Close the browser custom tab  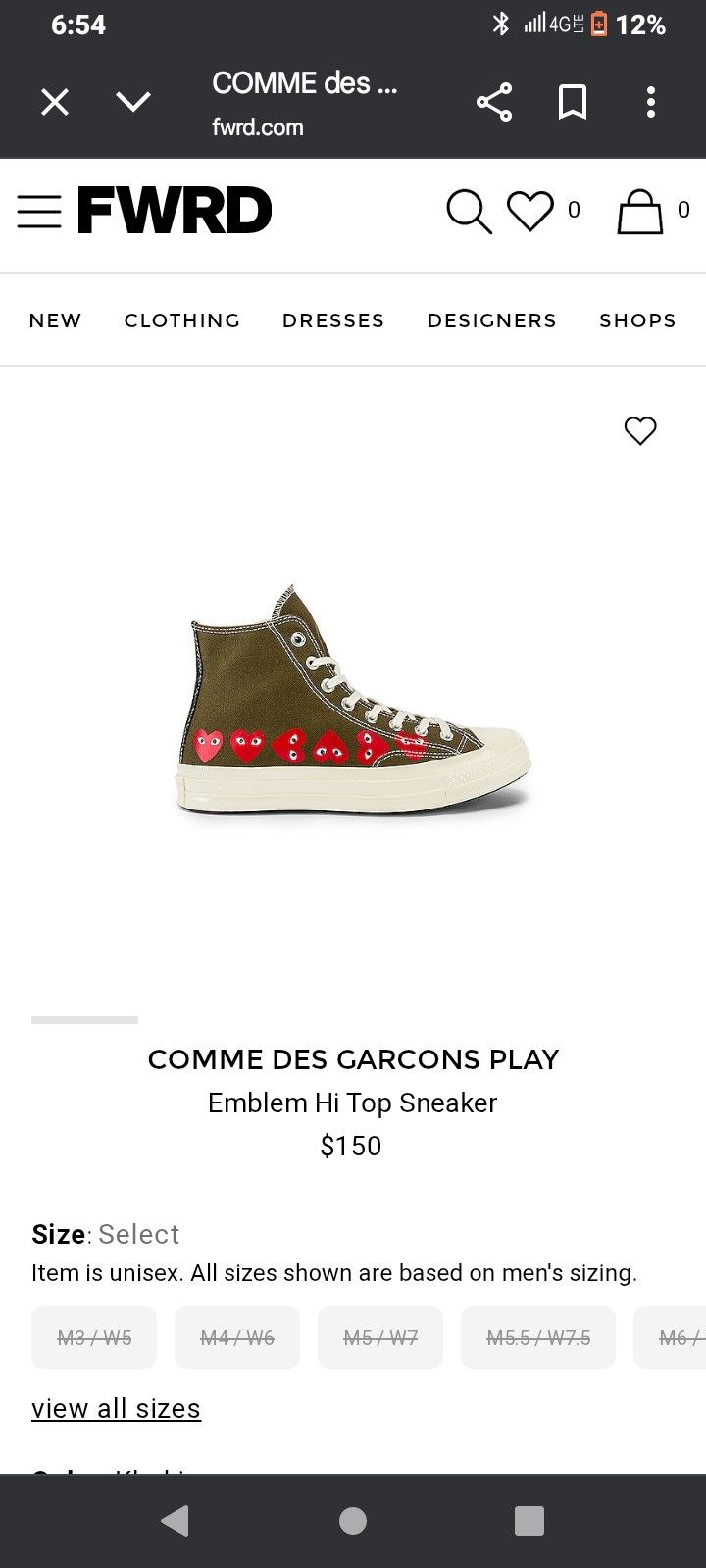[x=55, y=102]
